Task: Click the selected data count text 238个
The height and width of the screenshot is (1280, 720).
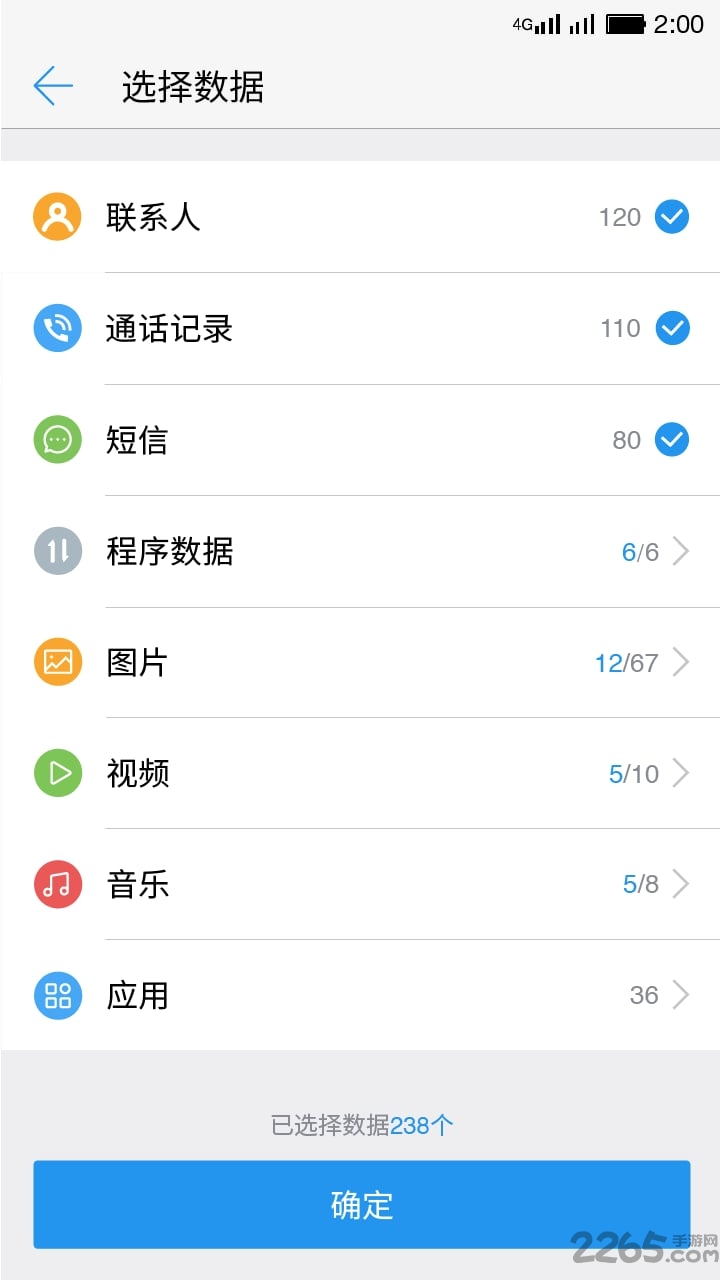Action: click(x=360, y=1124)
